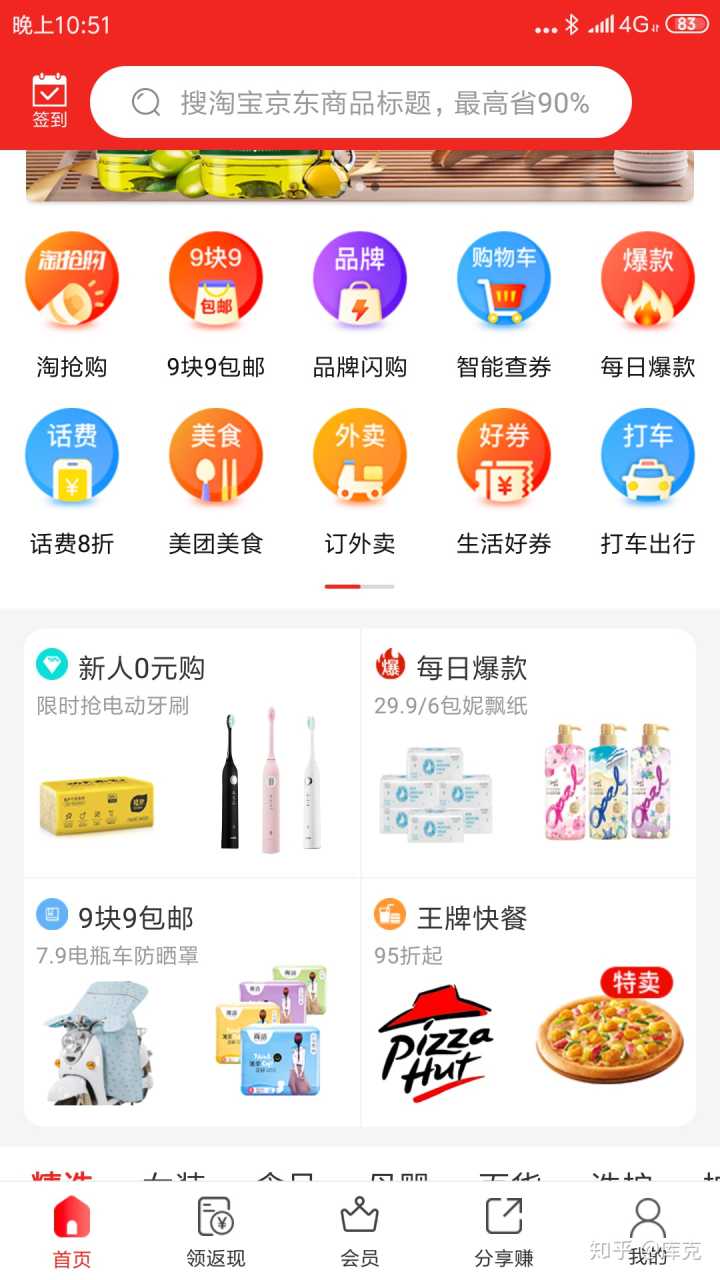Open the 王牌快餐 Pizza Hut card

528,1003
